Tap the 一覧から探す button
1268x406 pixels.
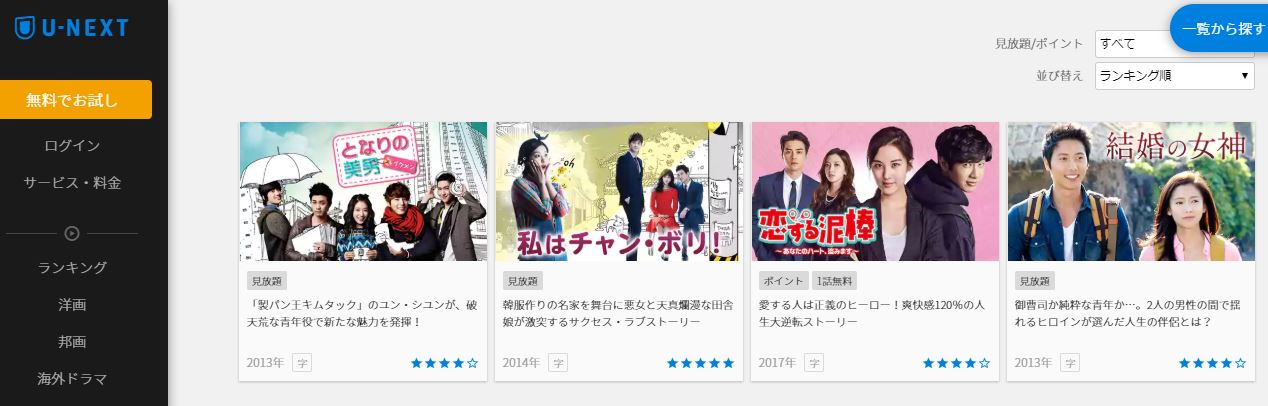1222,29
